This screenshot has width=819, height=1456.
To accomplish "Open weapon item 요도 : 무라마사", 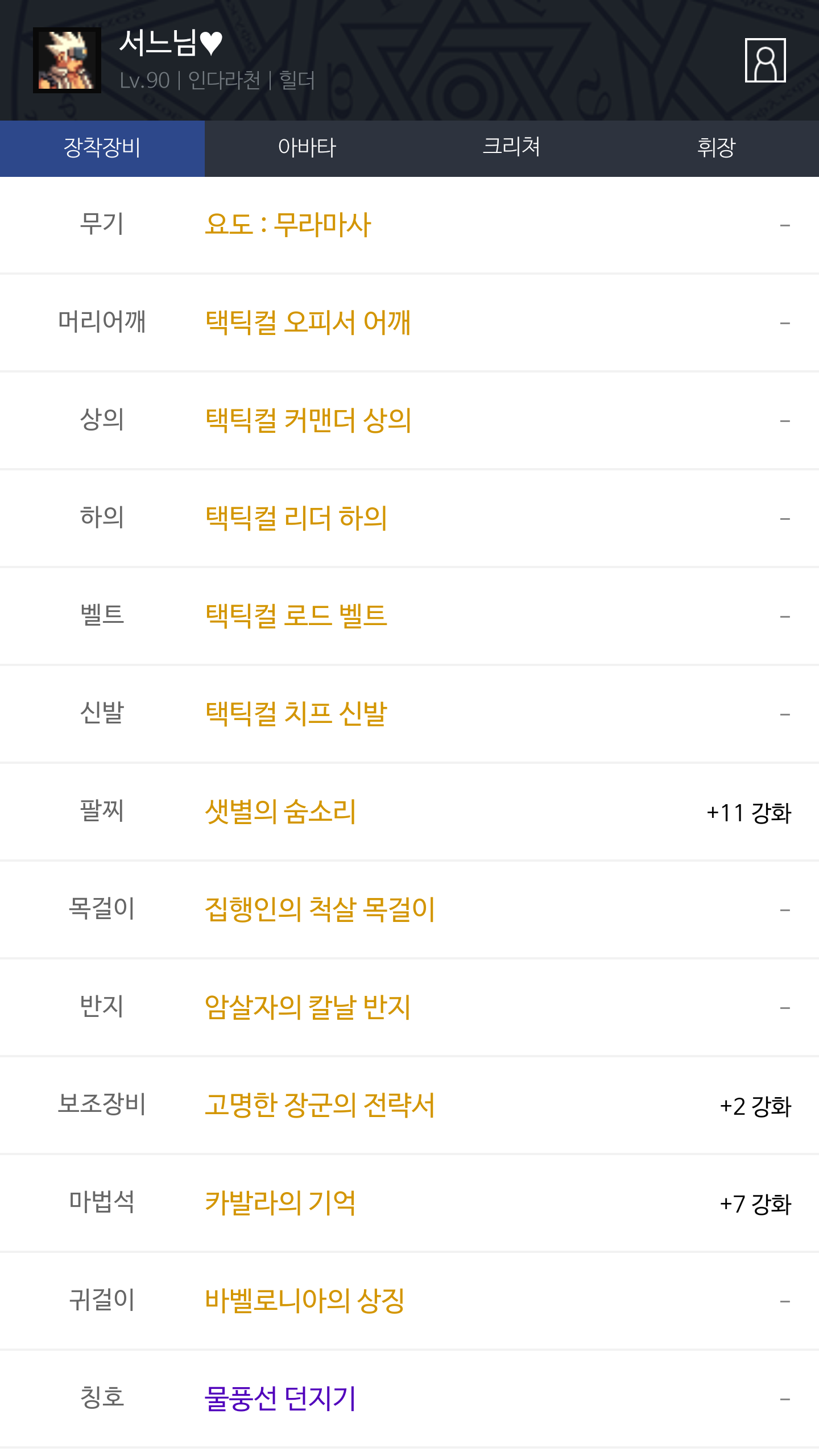I will tap(288, 225).
